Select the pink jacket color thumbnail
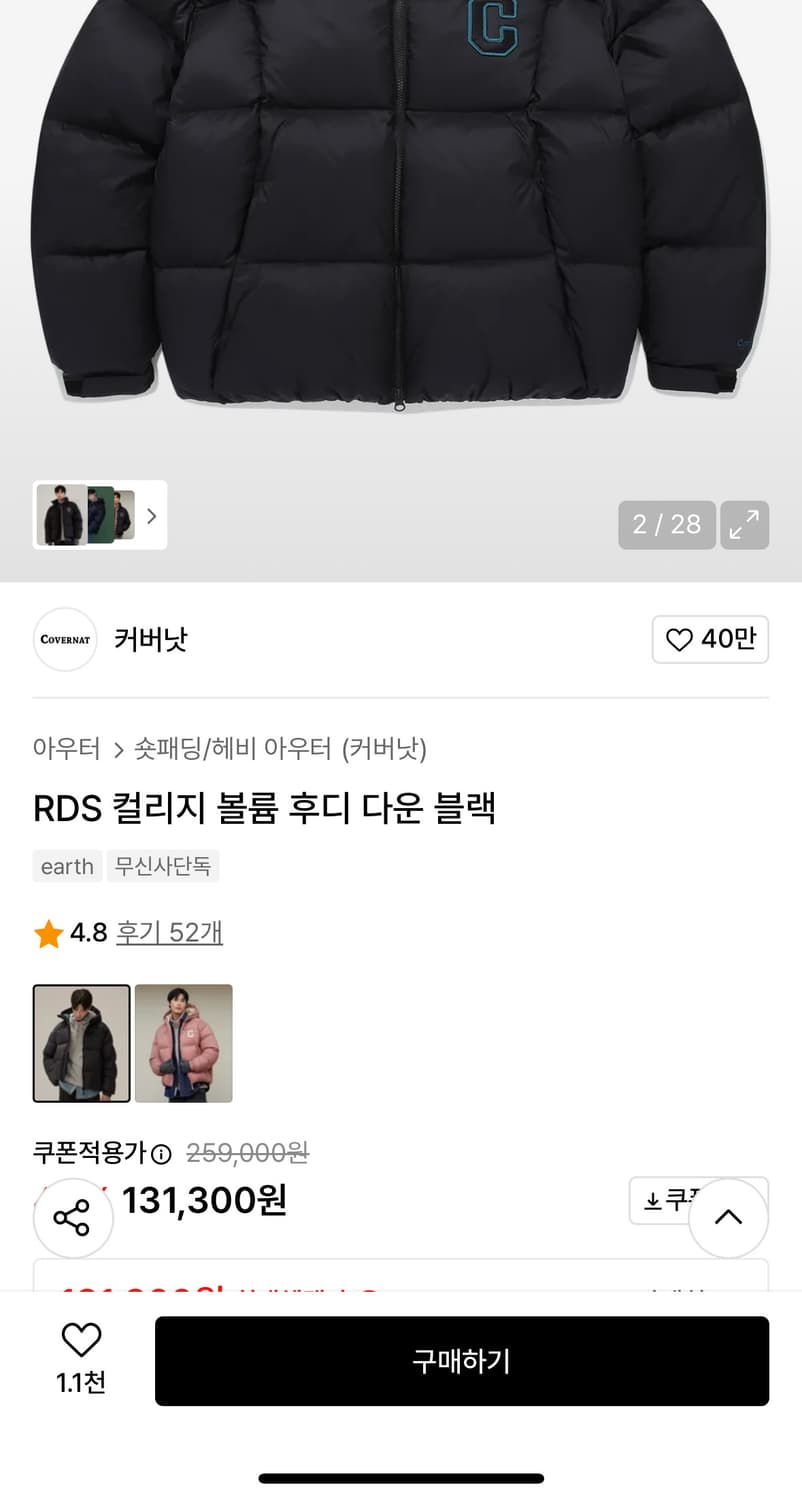Viewport: 802px width, 1500px height. [x=183, y=1043]
